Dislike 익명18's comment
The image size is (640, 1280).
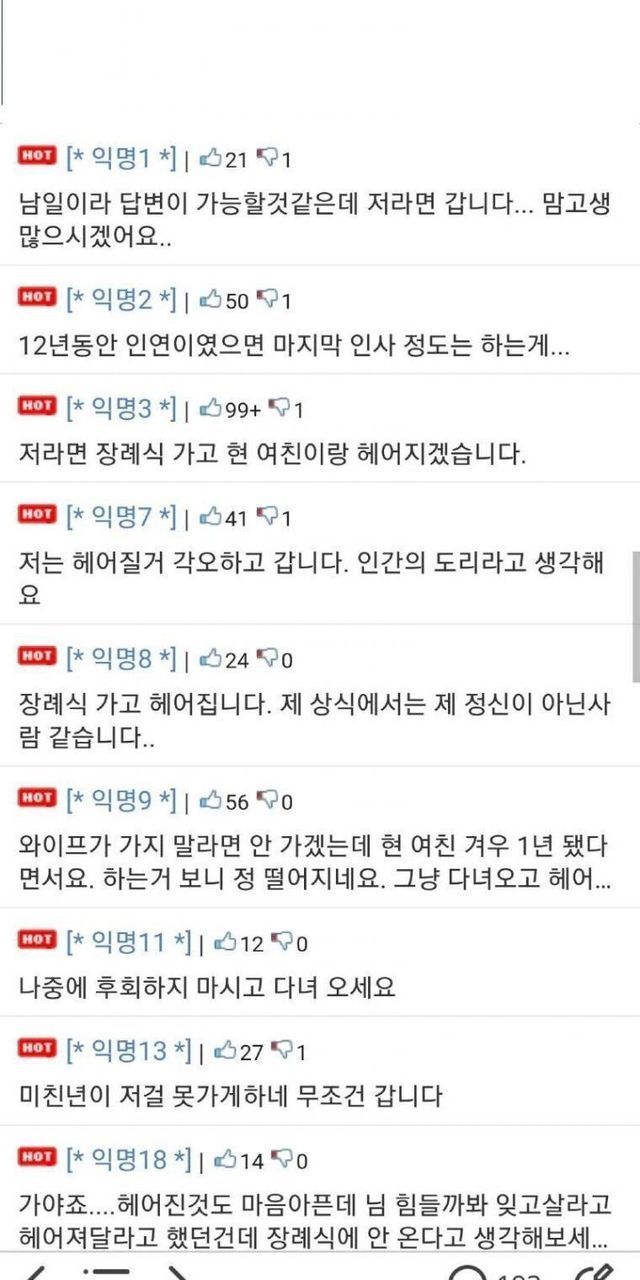282,1159
